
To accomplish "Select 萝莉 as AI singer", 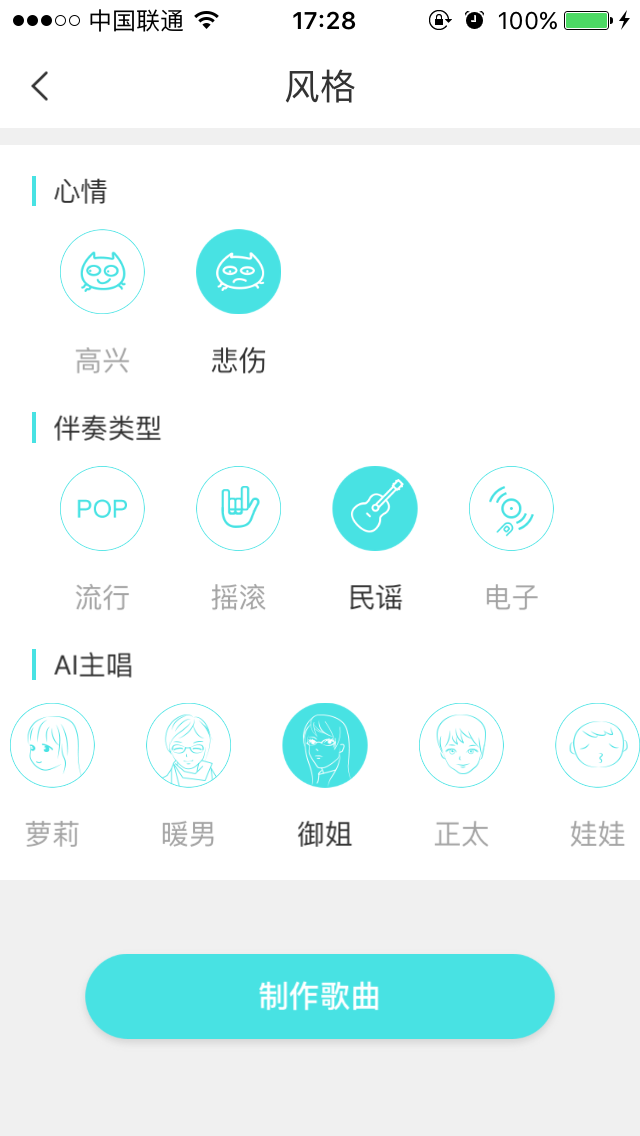I will coord(52,746).
